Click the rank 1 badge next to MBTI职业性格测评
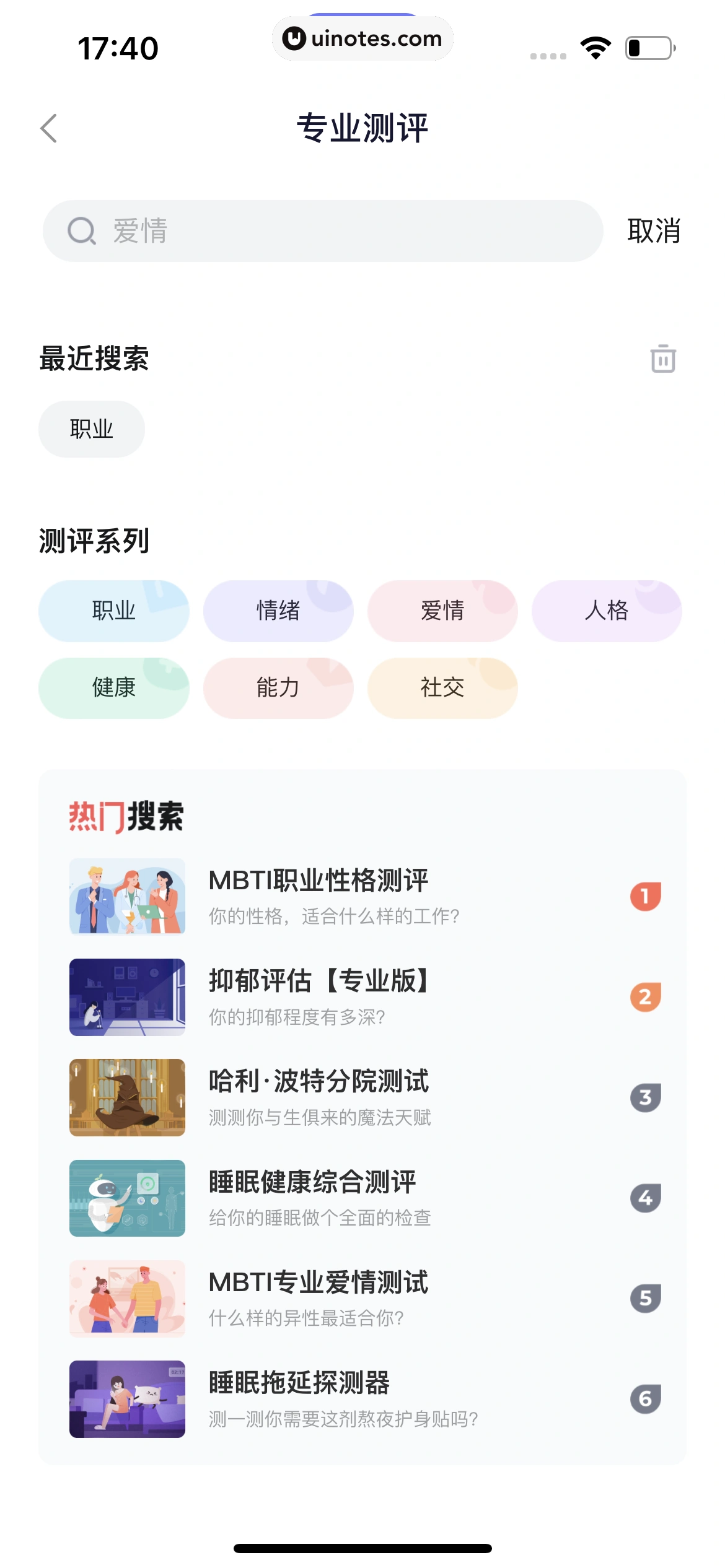 (645, 895)
